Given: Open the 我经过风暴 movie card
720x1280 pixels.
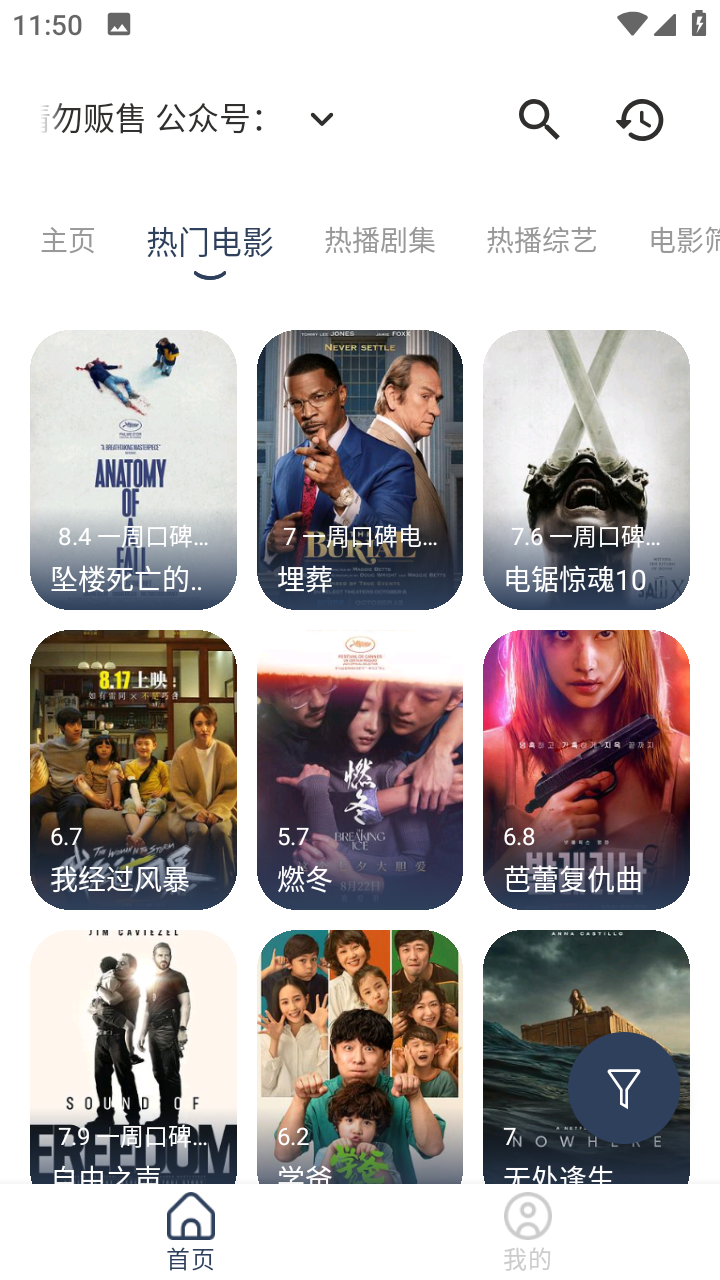Looking at the screenshot, I should [x=133, y=769].
